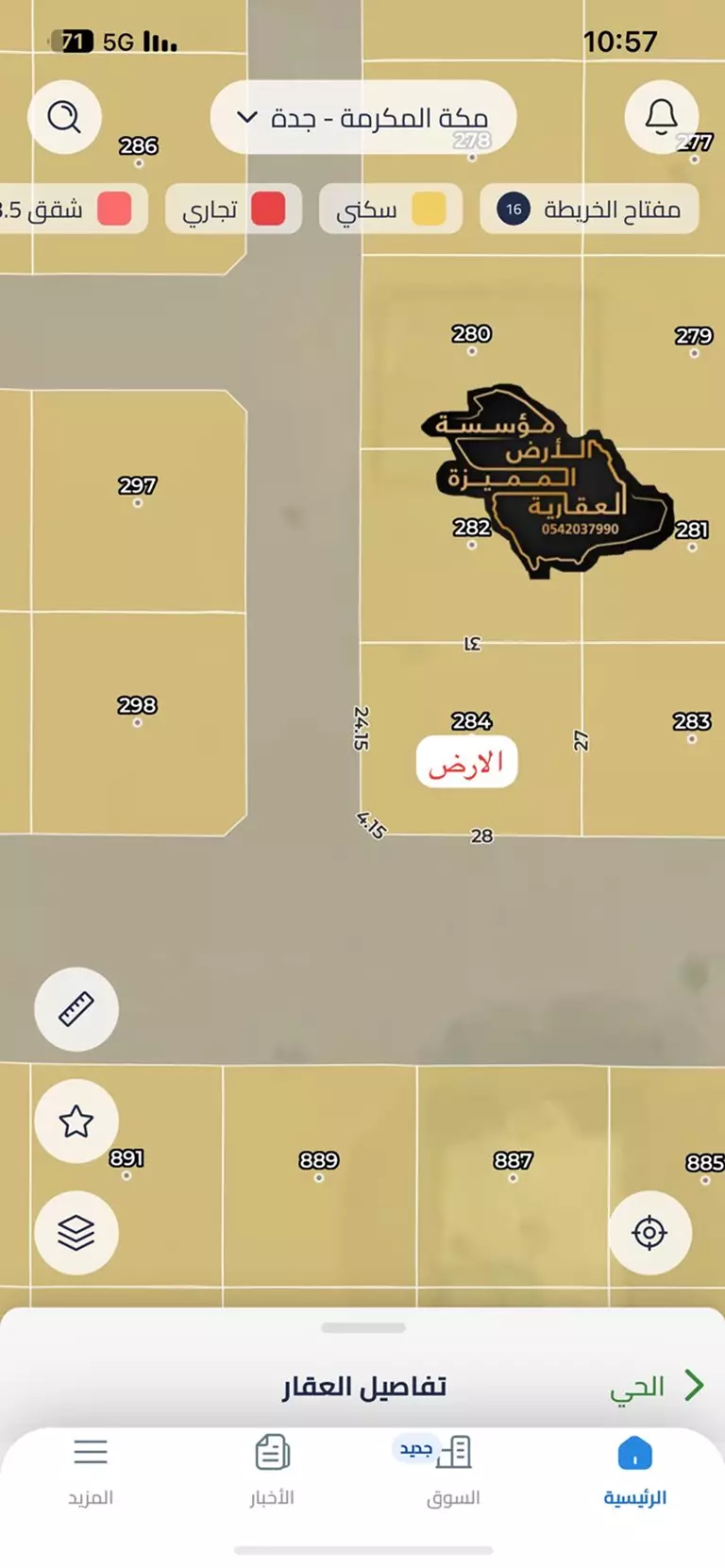Screen dimensions: 725x1568
Task: Expand the تفاصيل العقار bottom sheet handle
Action: click(x=363, y=1327)
